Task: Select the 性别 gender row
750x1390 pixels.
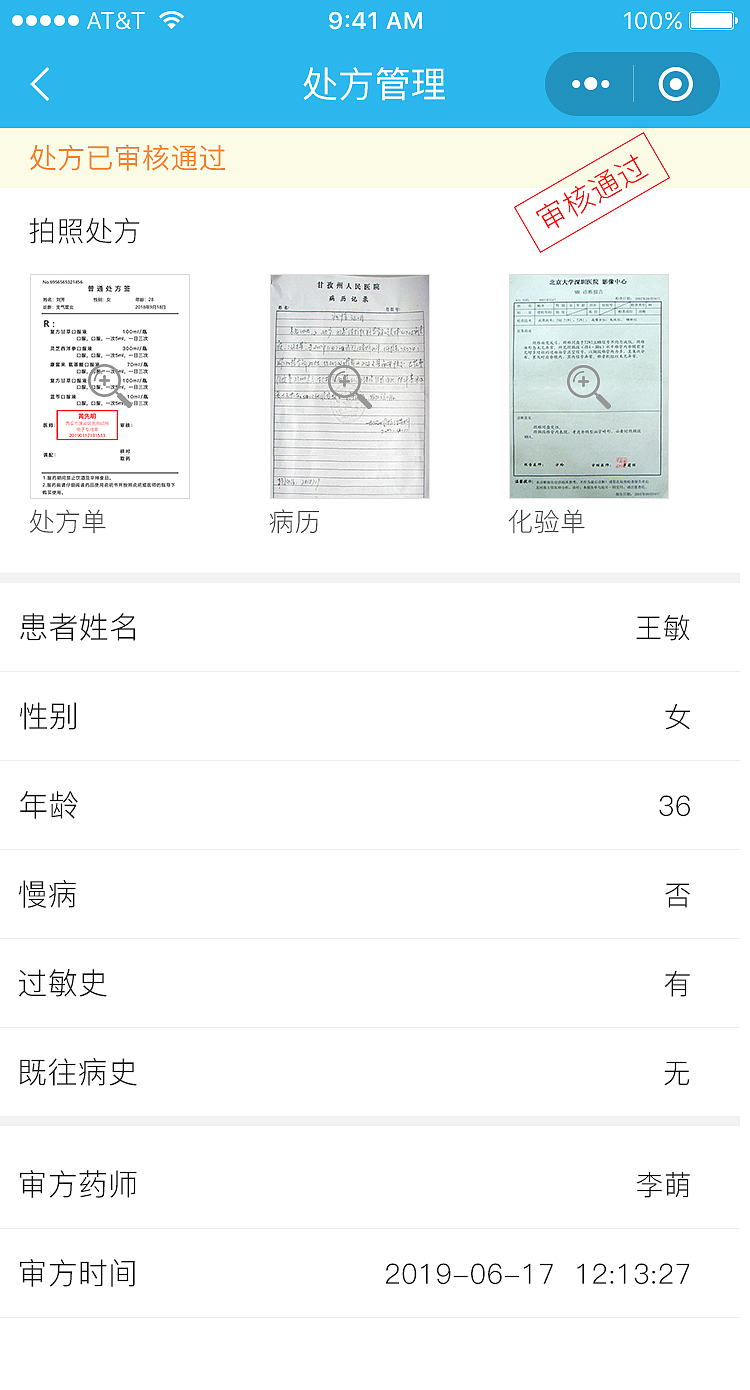Action: click(x=375, y=717)
